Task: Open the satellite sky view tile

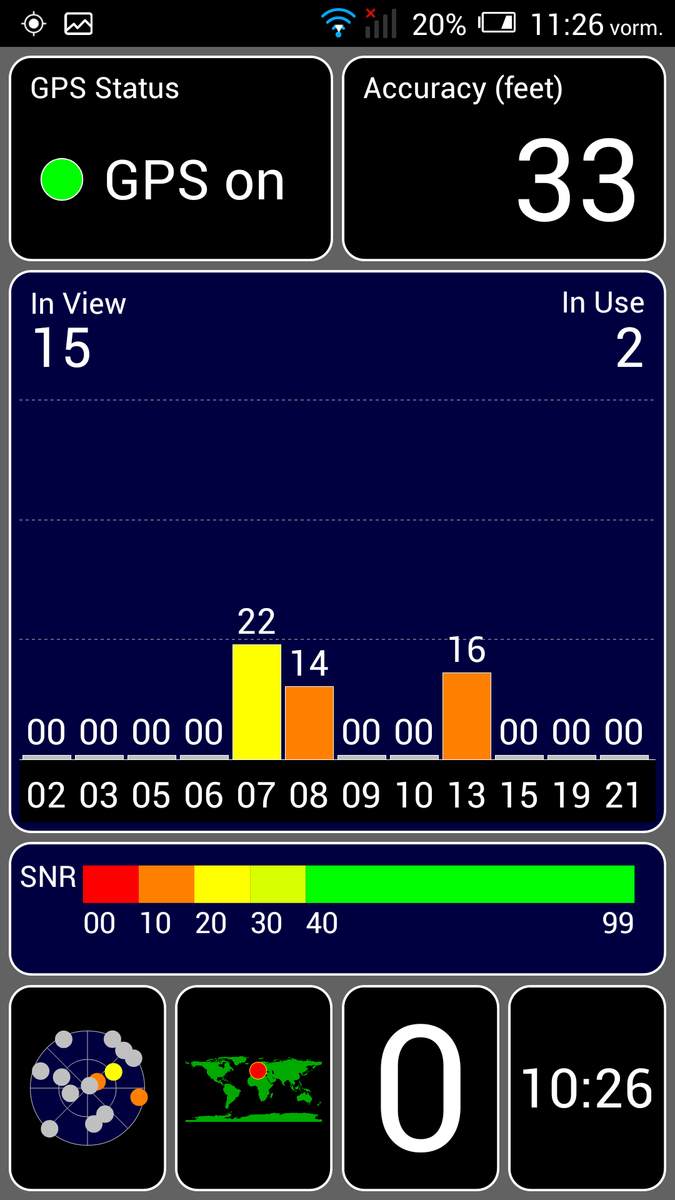Action: pos(87,1087)
